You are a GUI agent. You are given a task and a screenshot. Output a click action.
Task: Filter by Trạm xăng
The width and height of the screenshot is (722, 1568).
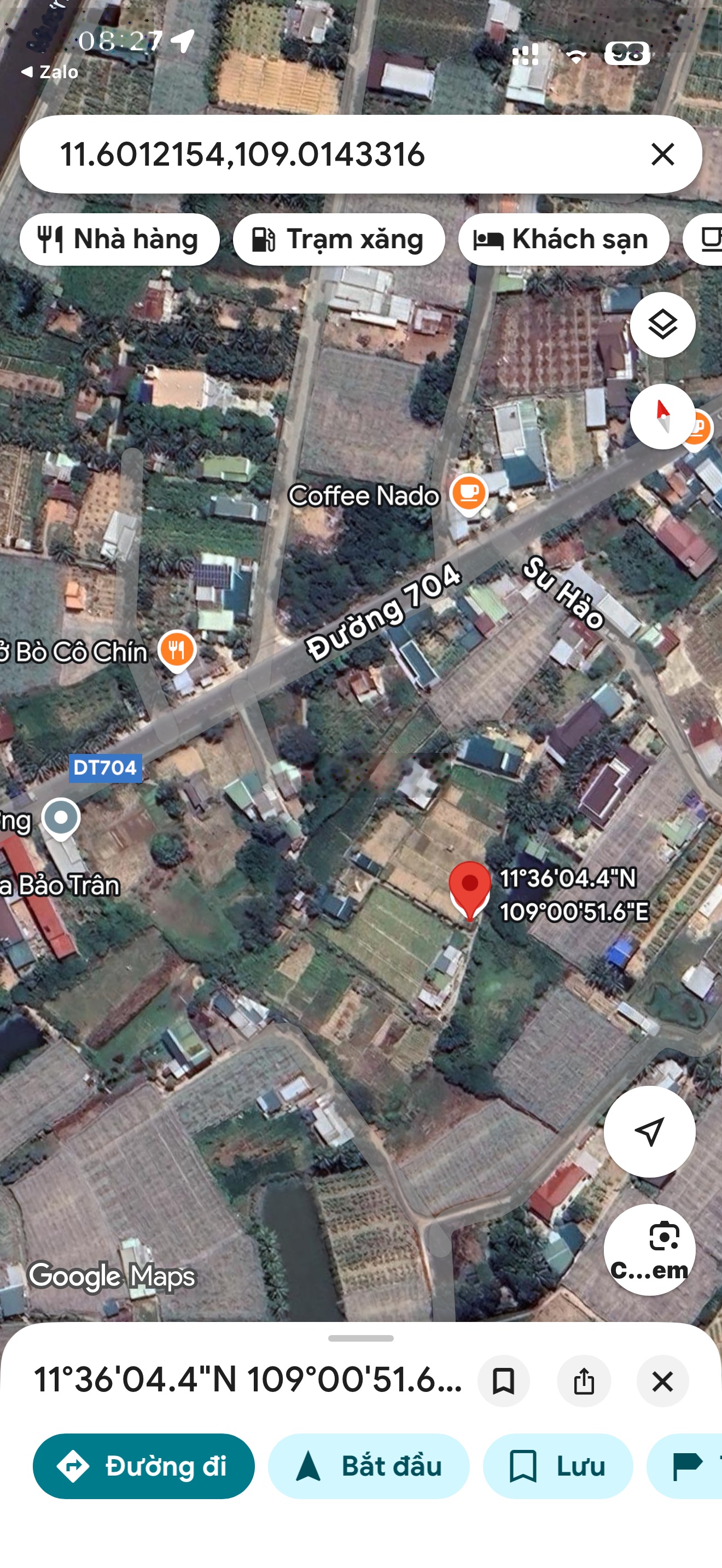click(339, 239)
